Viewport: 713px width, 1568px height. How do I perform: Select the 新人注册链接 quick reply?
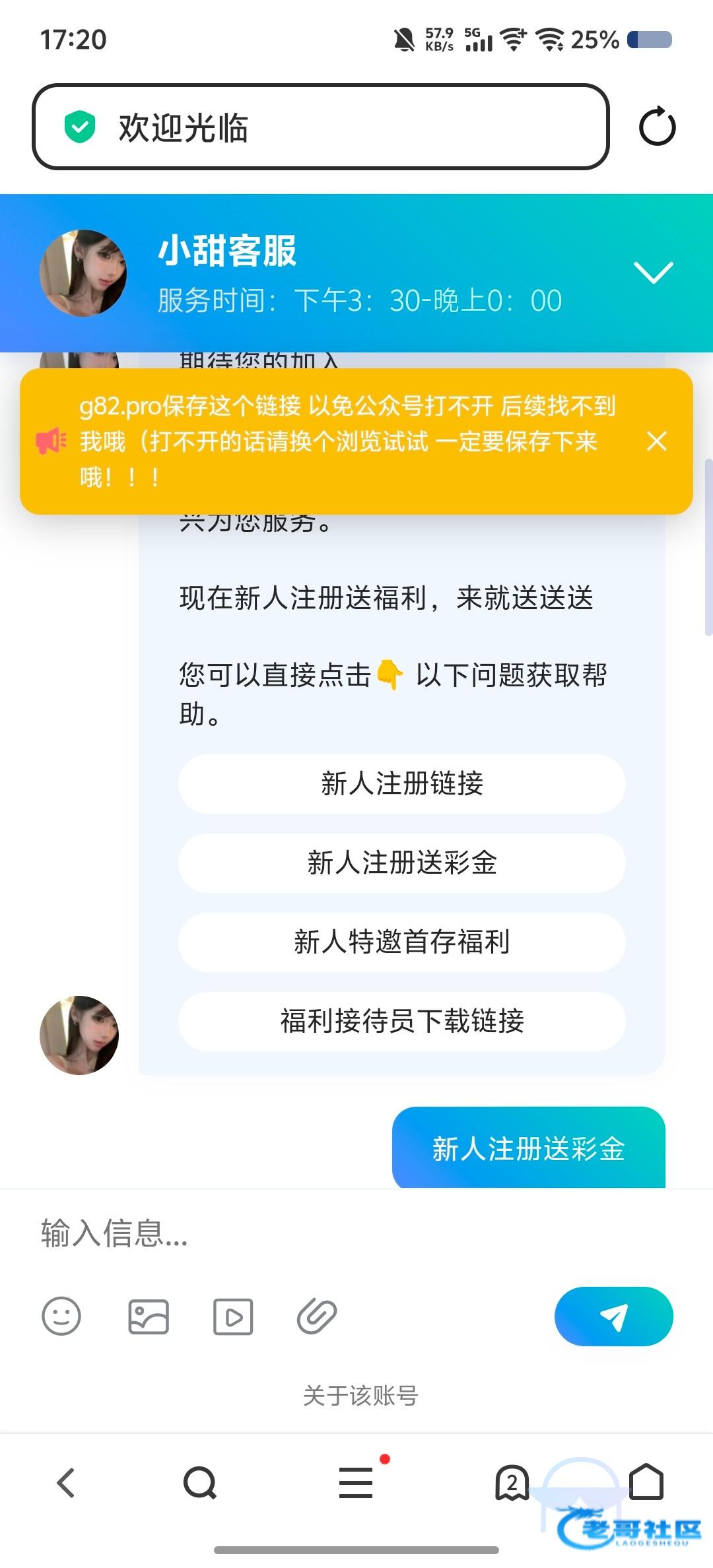[401, 784]
